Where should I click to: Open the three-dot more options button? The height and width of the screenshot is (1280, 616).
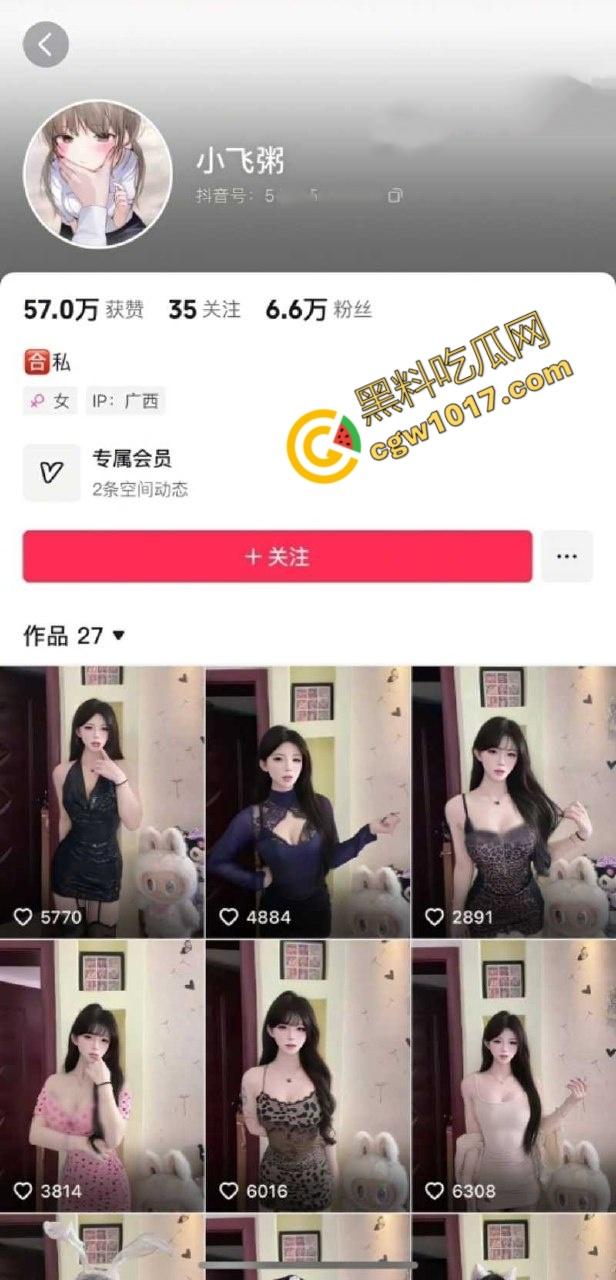567,557
